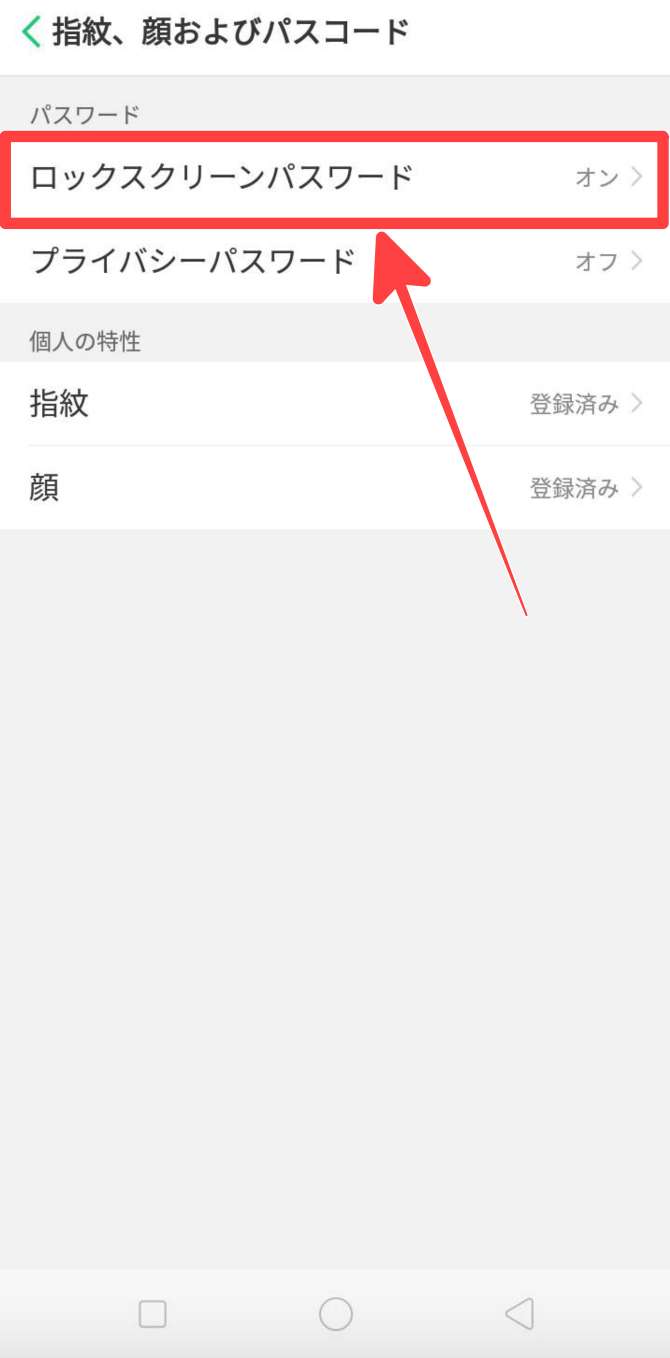Open recent apps from navigation bar
The image size is (670, 1358).
(152, 1313)
